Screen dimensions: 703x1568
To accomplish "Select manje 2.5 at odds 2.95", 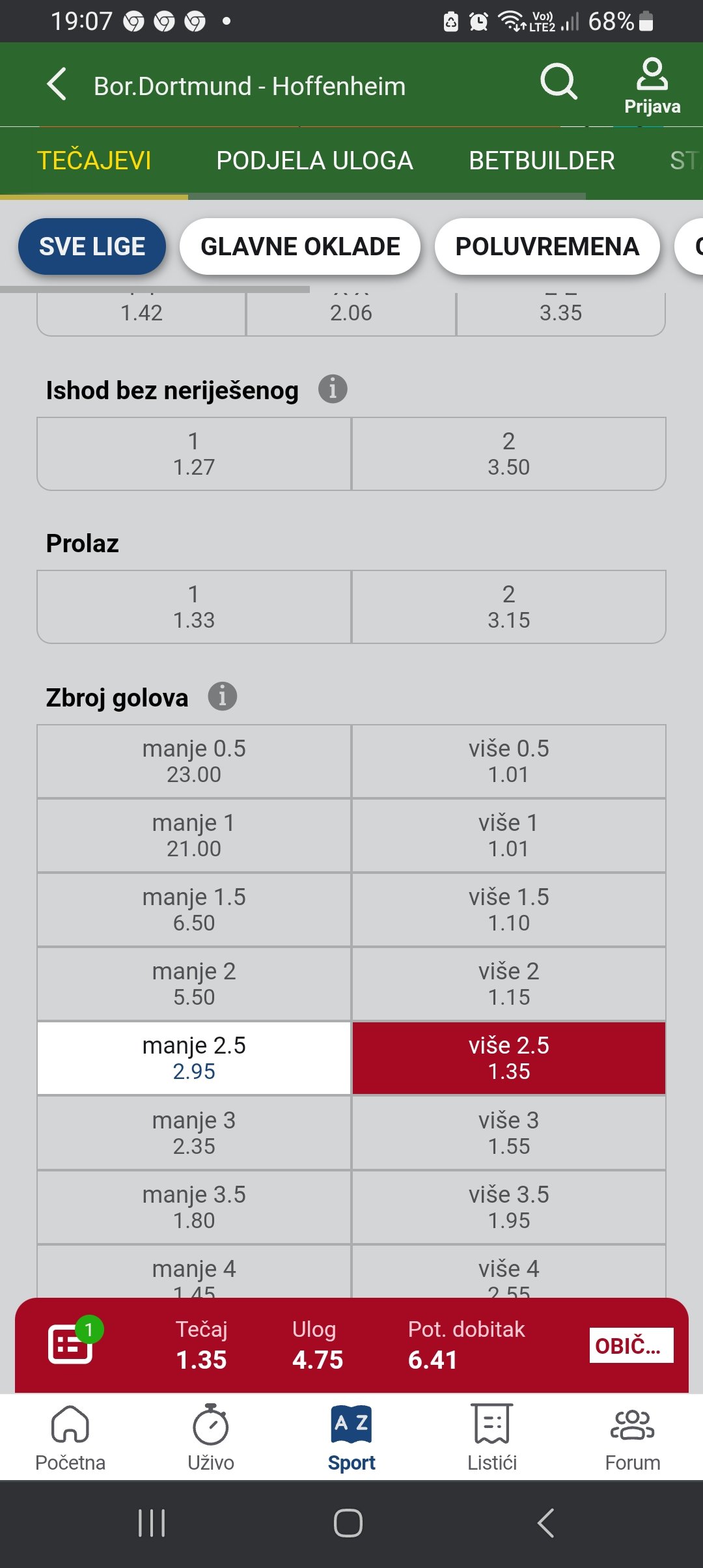I will click(x=194, y=1058).
